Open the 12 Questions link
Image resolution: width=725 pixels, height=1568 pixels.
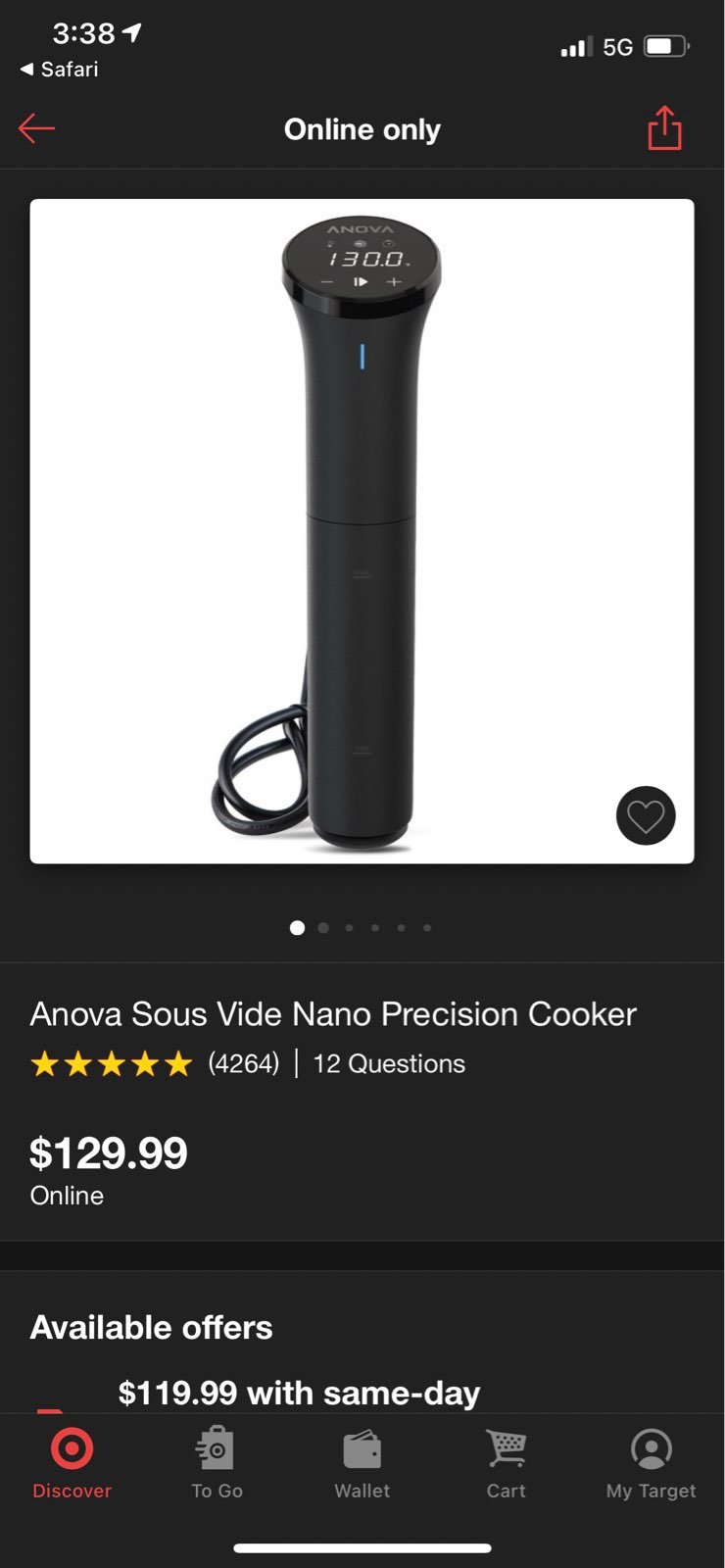(x=389, y=1063)
